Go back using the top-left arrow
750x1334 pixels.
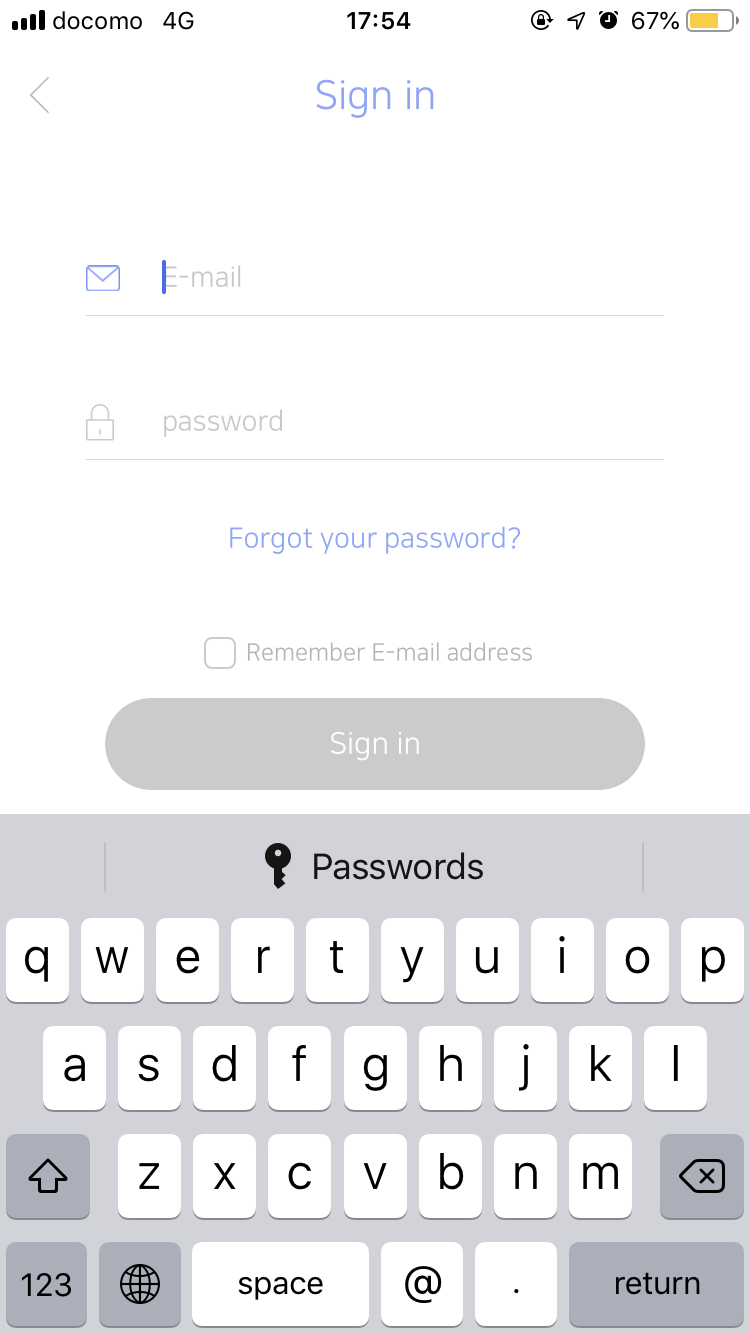[40, 96]
